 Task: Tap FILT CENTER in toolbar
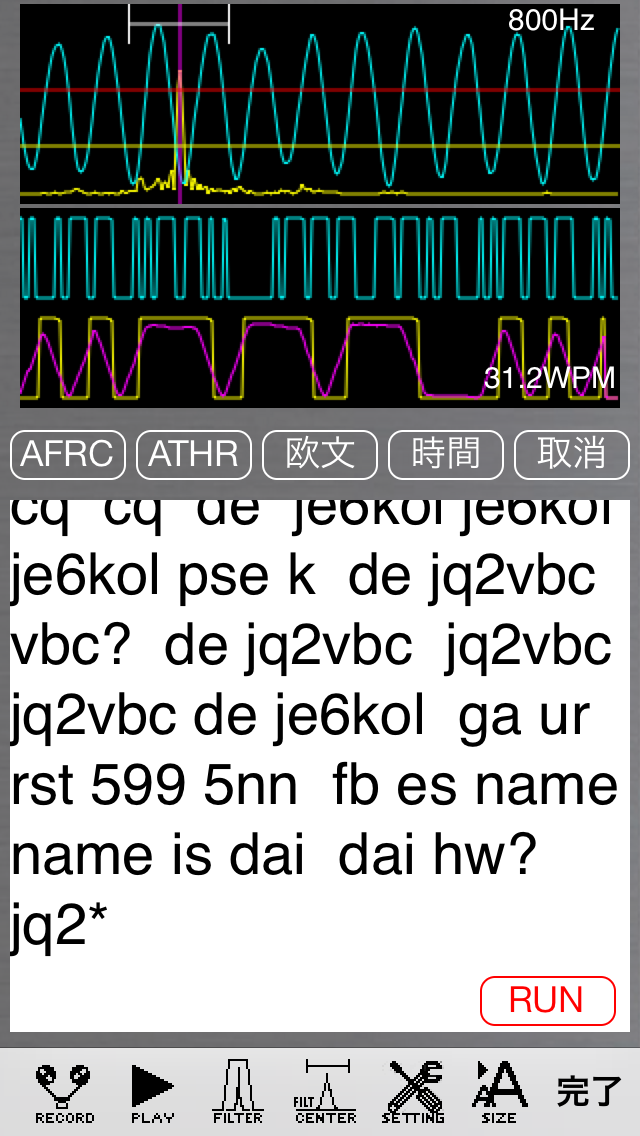tap(325, 1091)
